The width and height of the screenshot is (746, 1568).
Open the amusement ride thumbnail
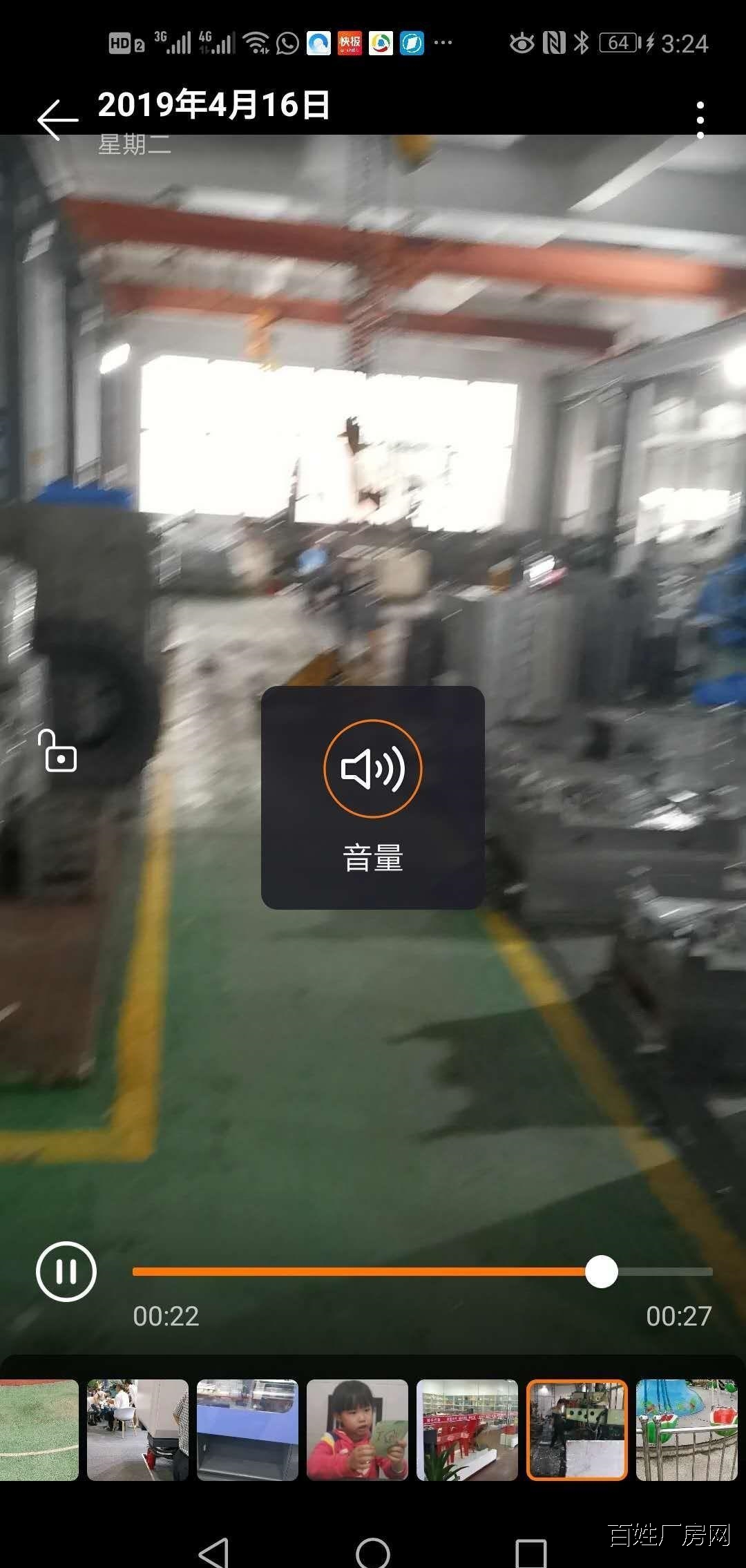[687, 1430]
